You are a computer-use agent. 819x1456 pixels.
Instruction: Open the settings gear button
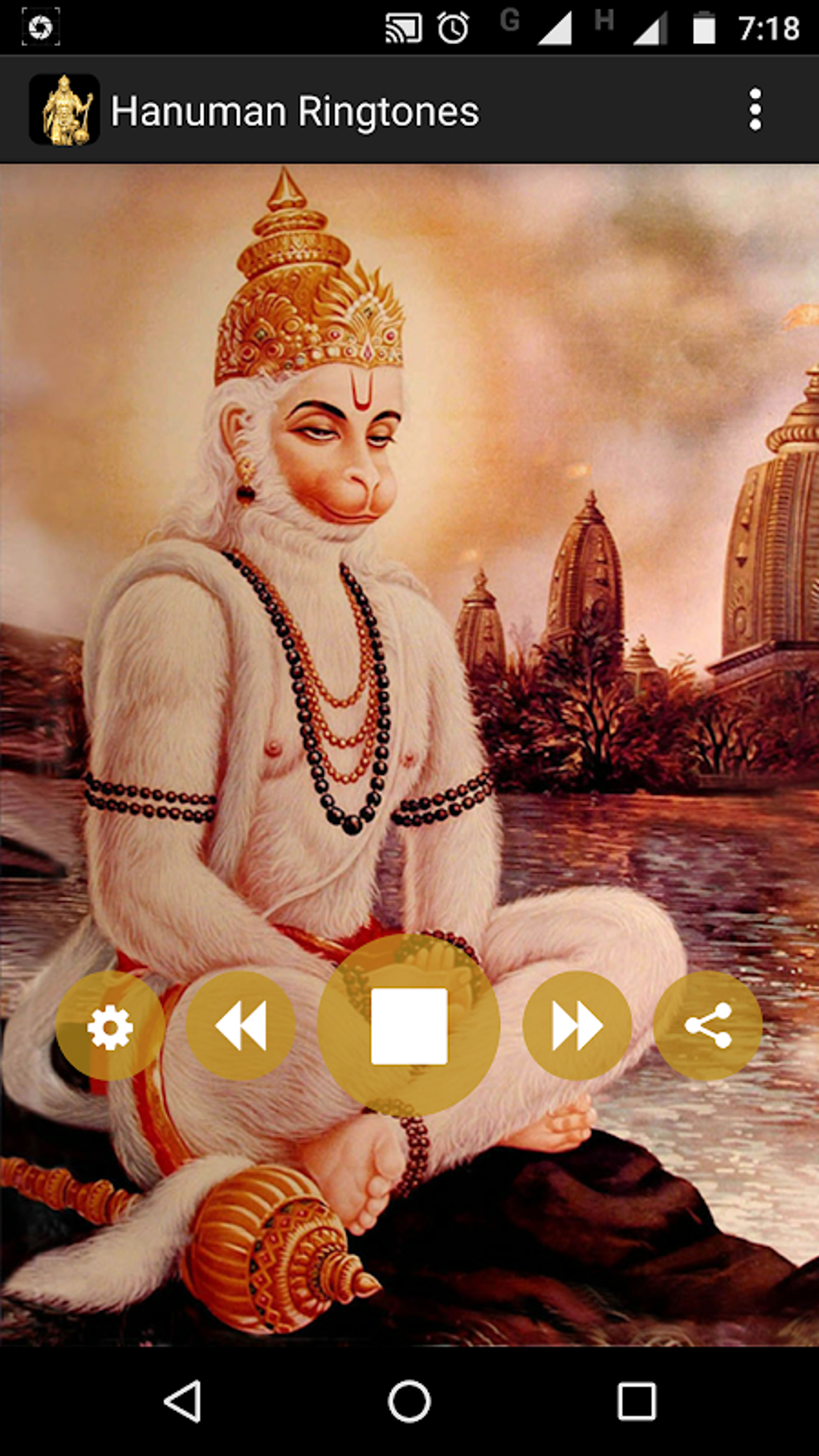point(110,1026)
